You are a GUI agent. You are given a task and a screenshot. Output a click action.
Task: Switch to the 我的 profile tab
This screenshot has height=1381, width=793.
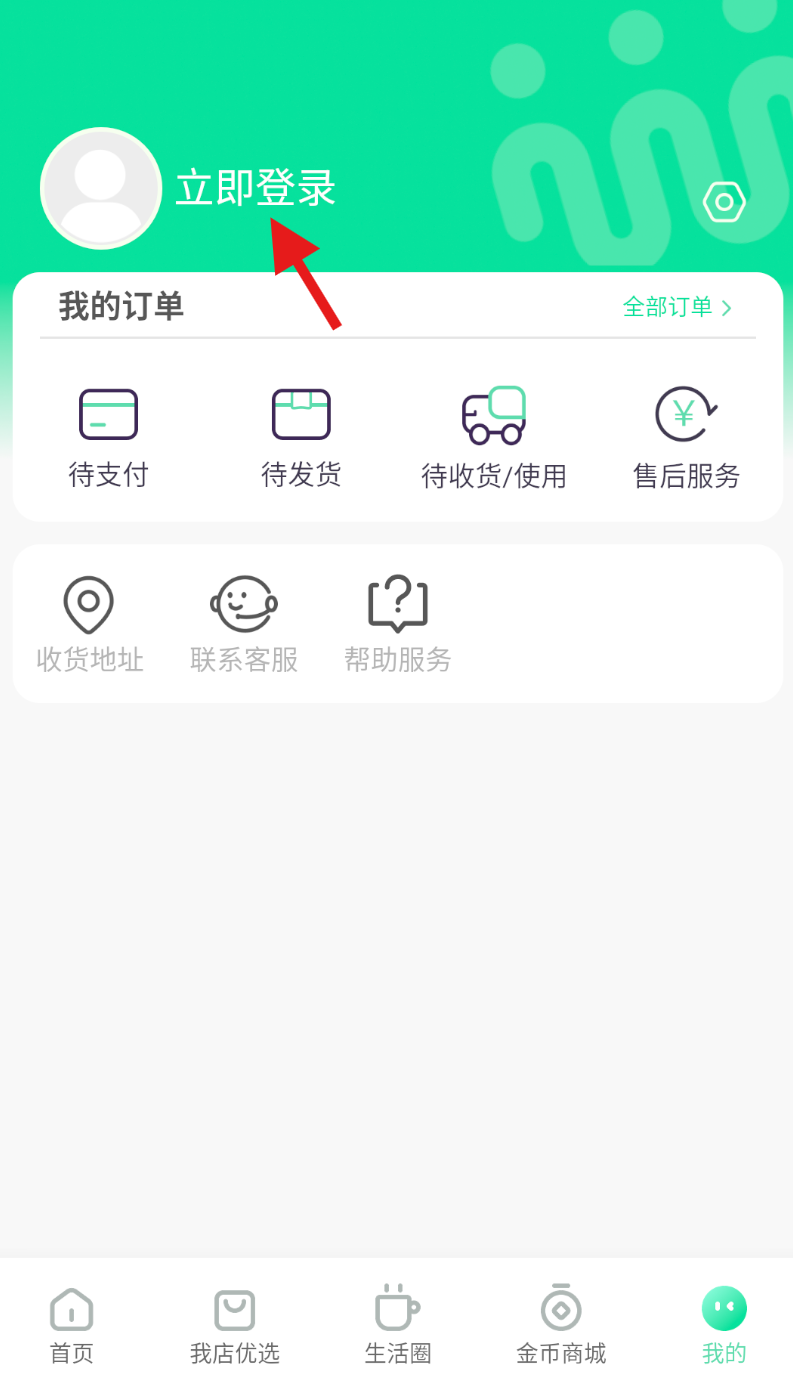(x=723, y=1322)
